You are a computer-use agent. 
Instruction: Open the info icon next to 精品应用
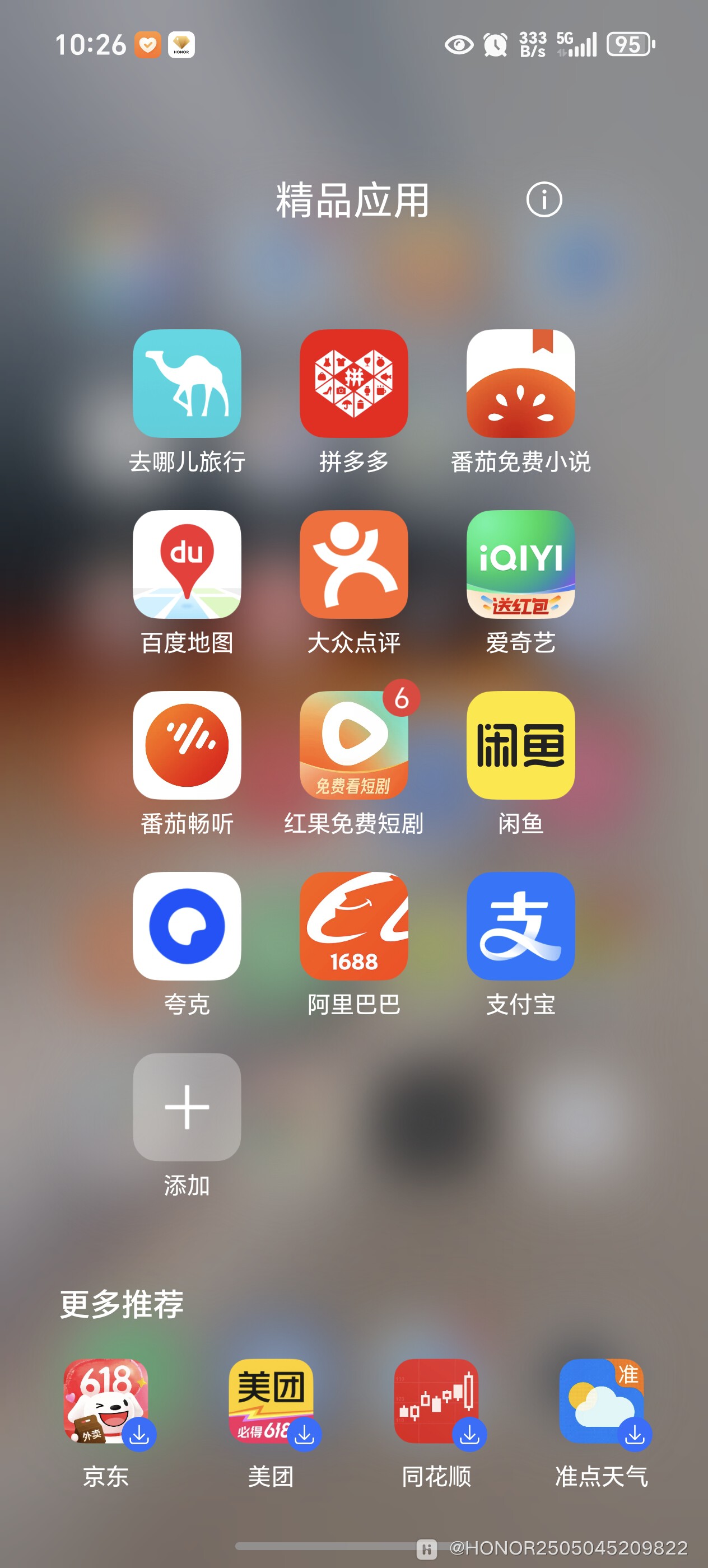point(544,200)
